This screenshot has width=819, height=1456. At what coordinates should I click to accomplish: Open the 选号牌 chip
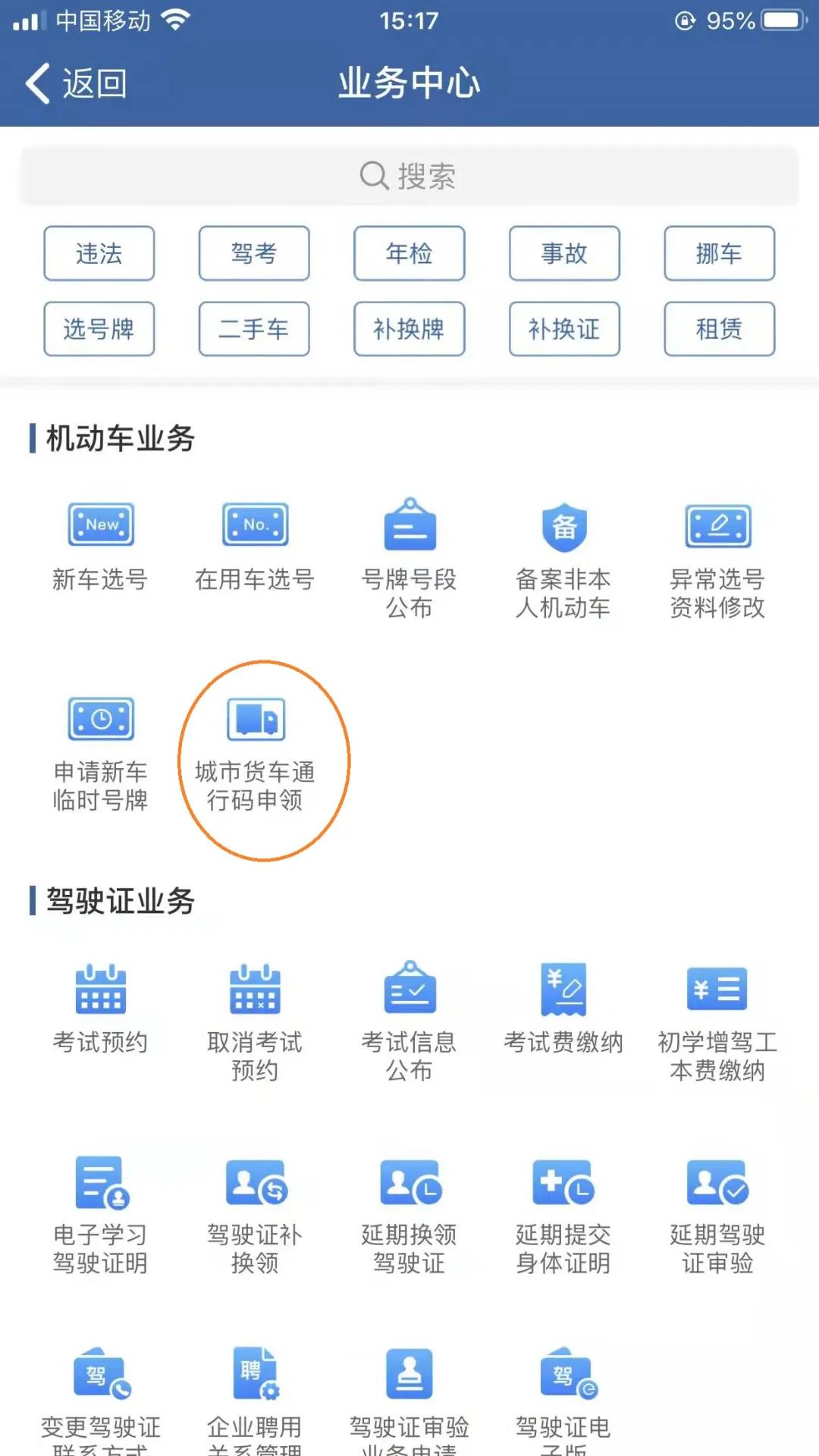(x=99, y=329)
